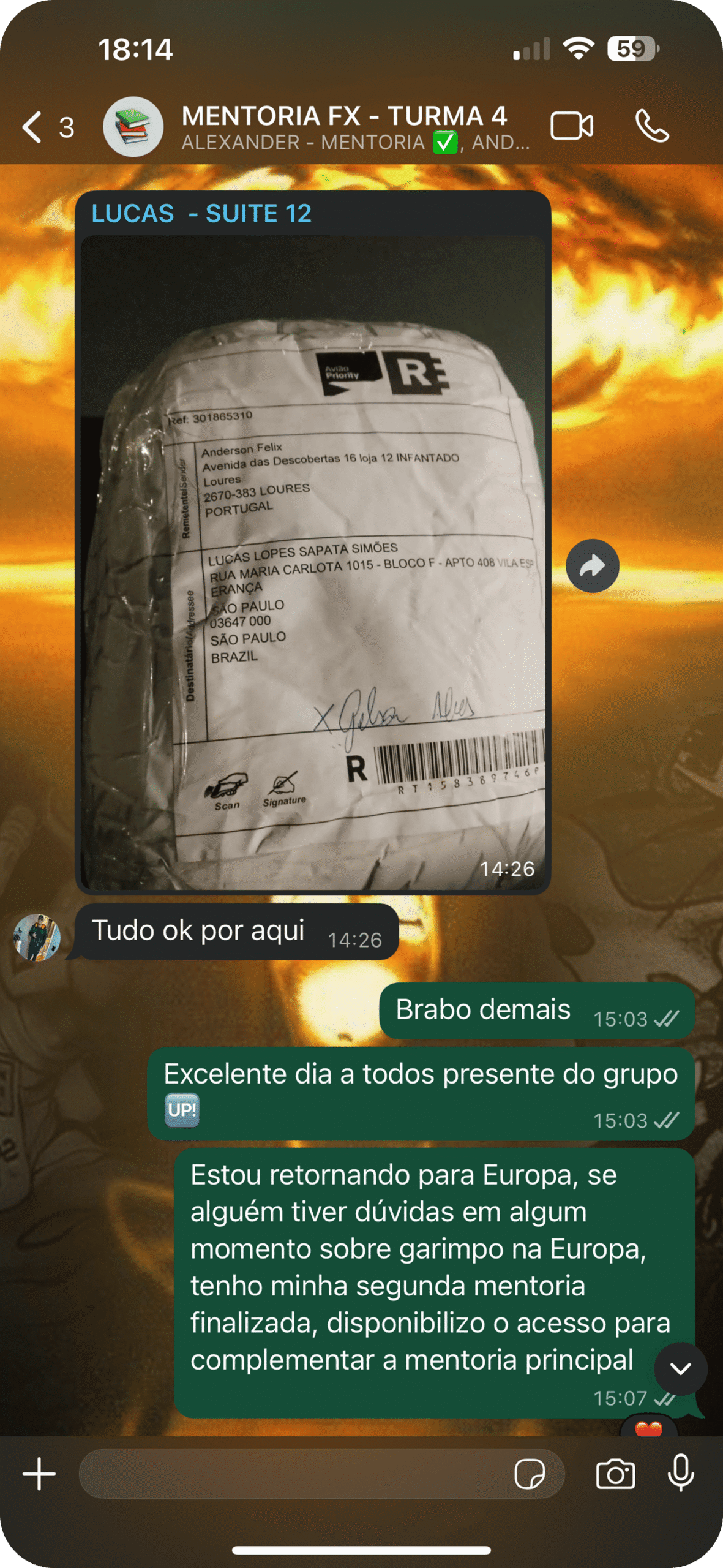Screen dimensions: 723x1568
Task: Start a group video call
Action: (x=571, y=126)
